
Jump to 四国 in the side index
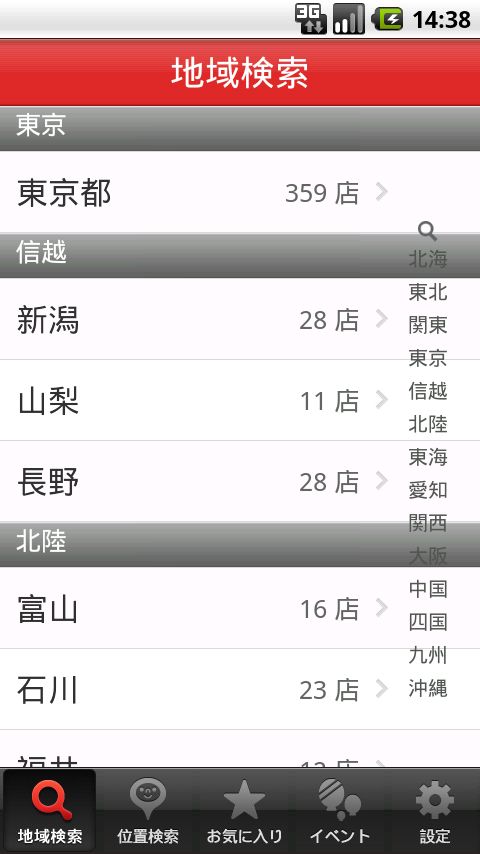point(428,622)
